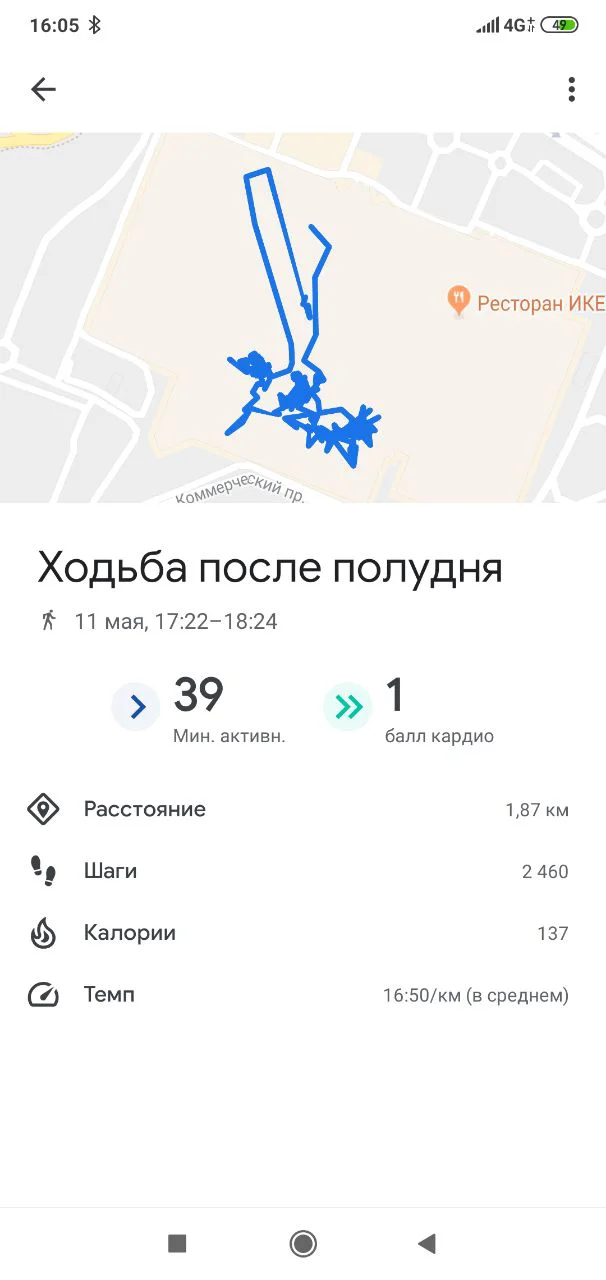Go back using the top arrow

point(43,90)
